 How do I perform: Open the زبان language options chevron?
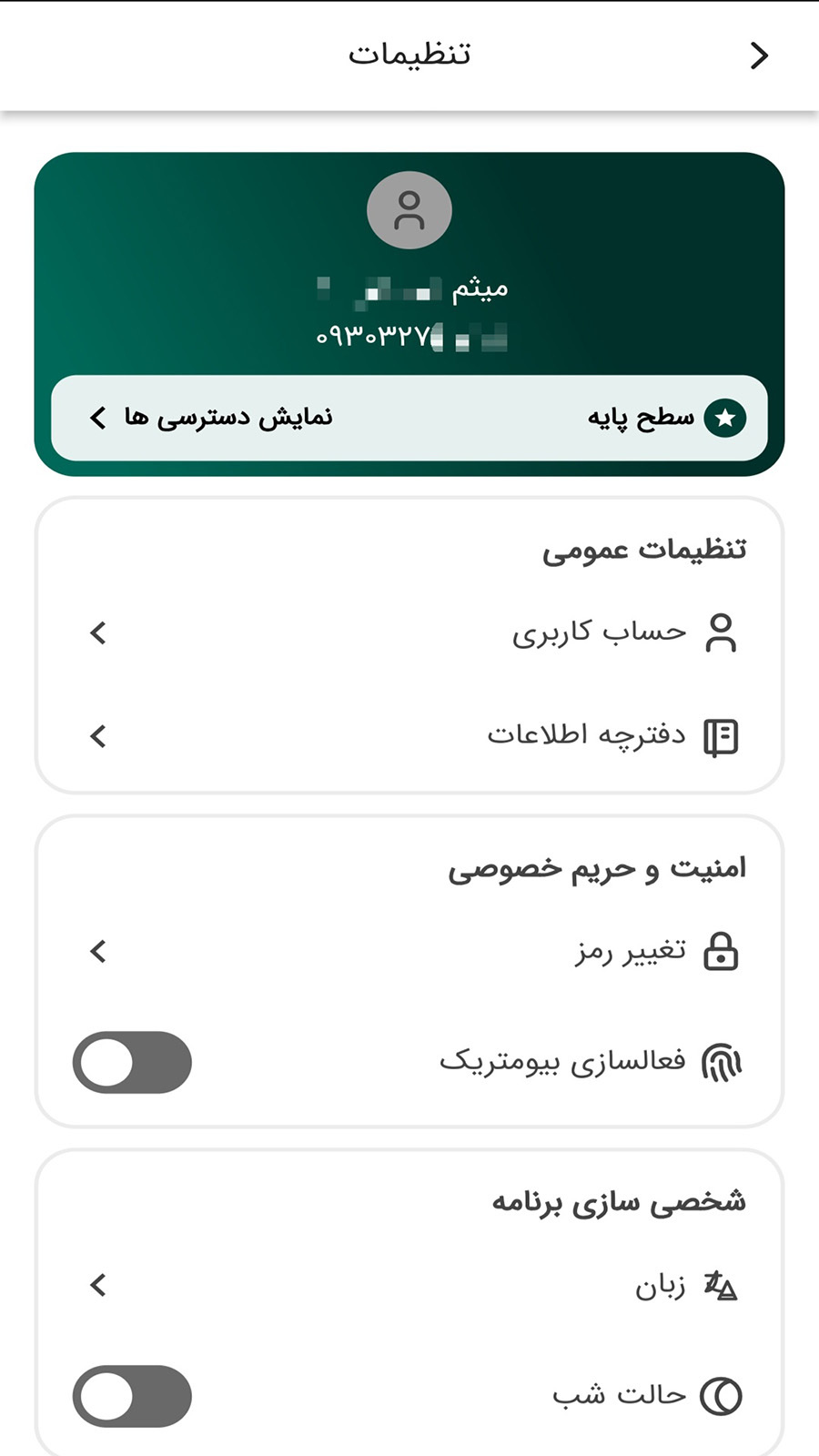(x=97, y=1286)
